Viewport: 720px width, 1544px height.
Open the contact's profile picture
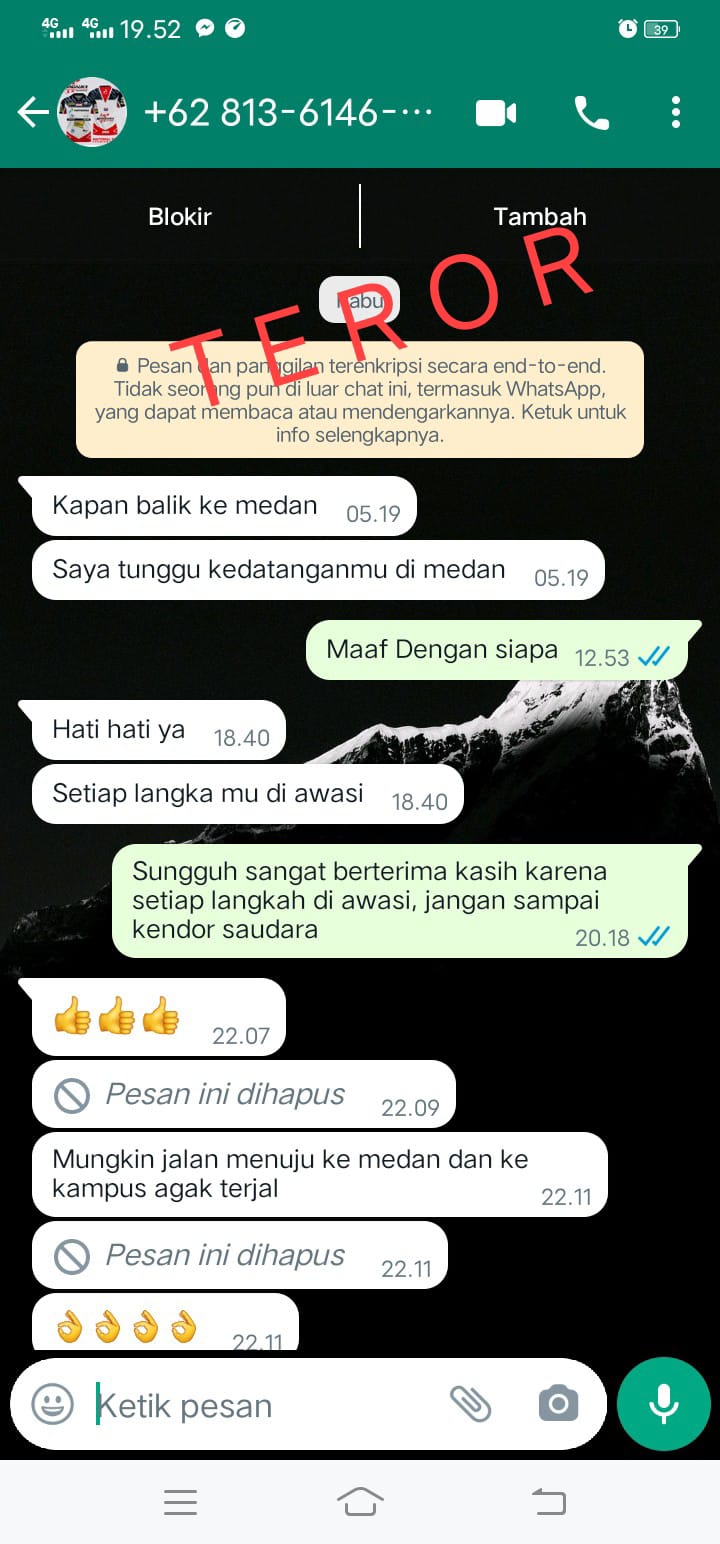[92, 113]
